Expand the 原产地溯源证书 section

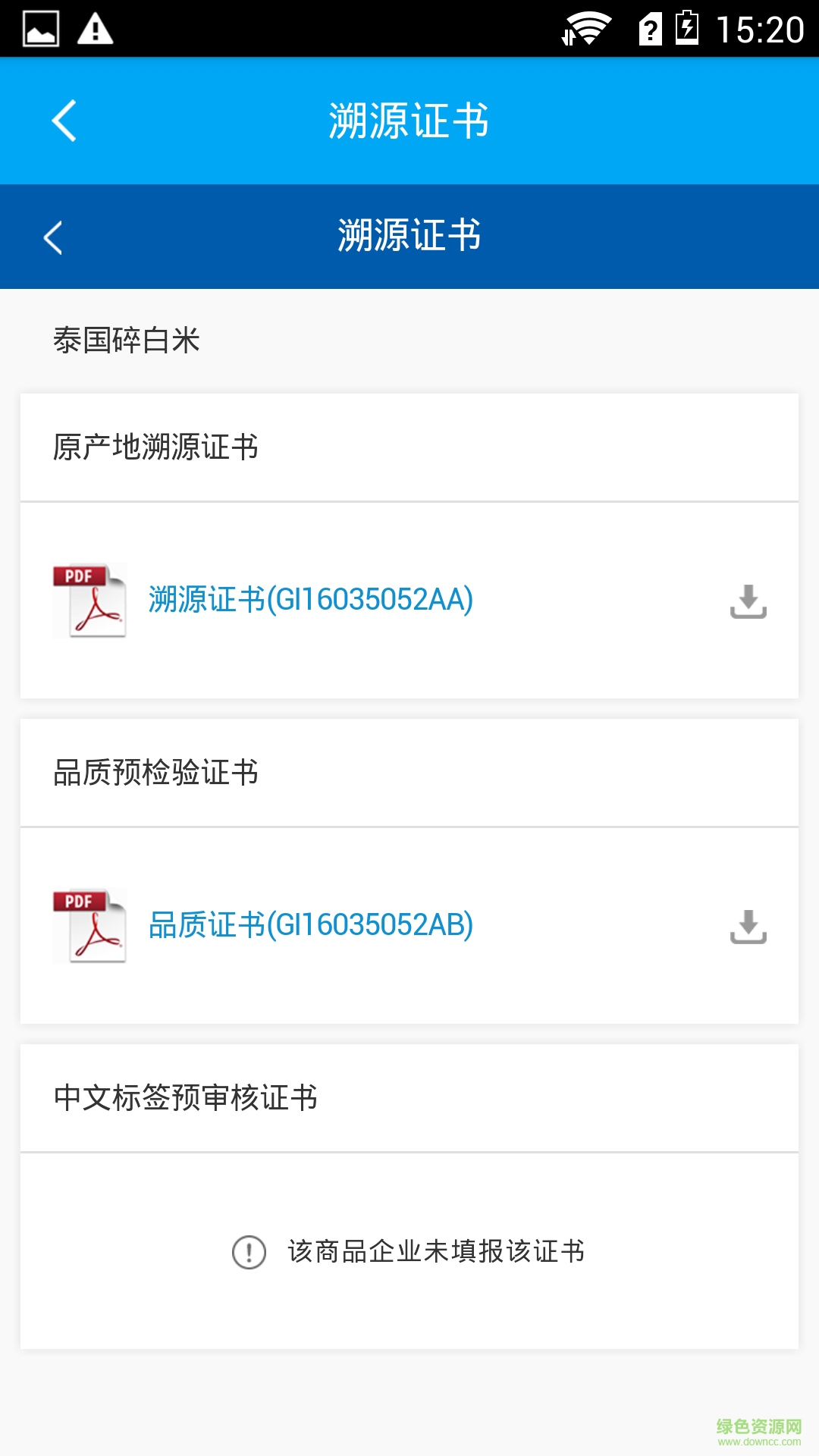[x=156, y=446]
